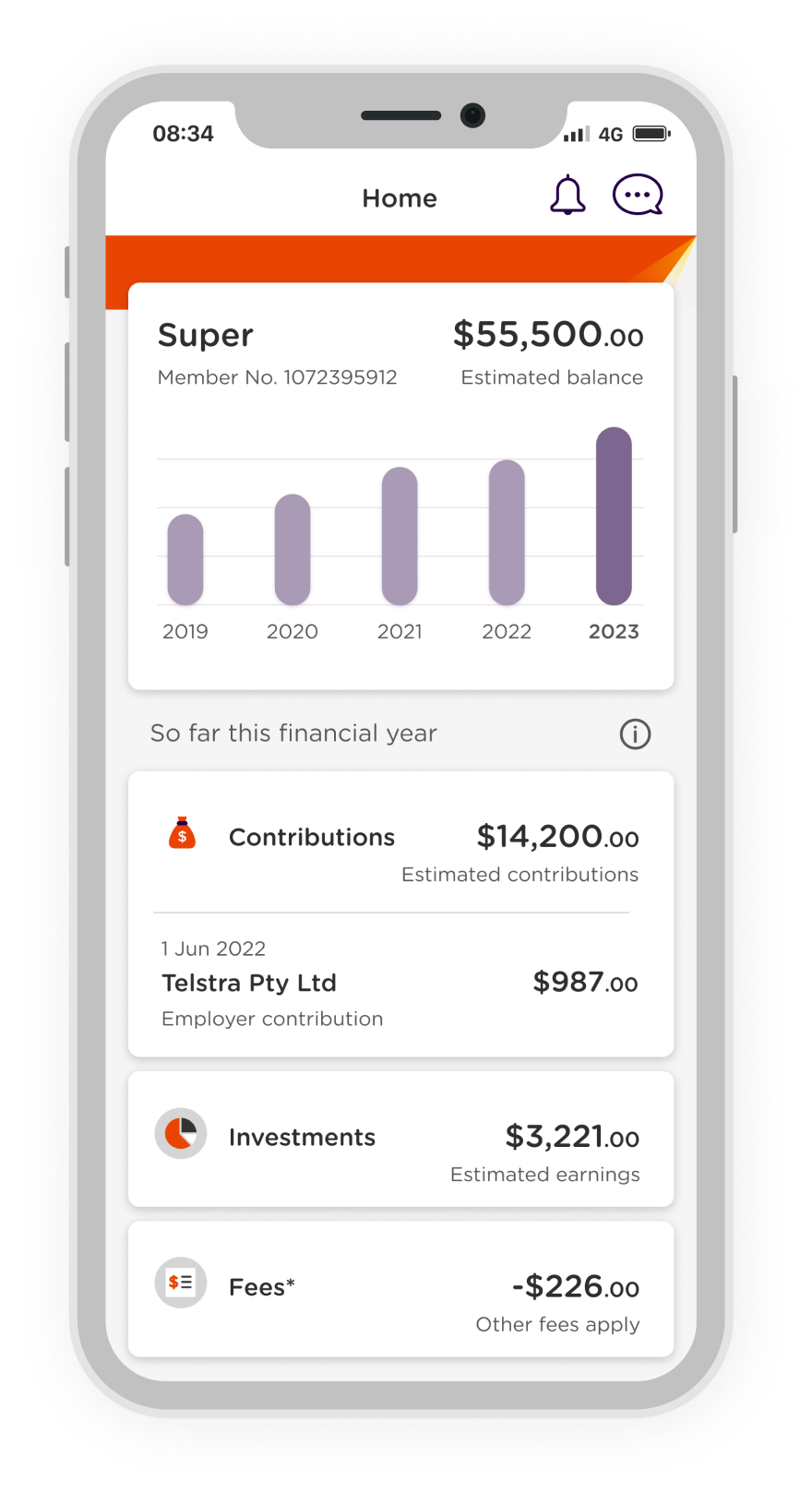
Task: Select the 2021 bar in the chart
Action: pyautogui.click(x=400, y=536)
